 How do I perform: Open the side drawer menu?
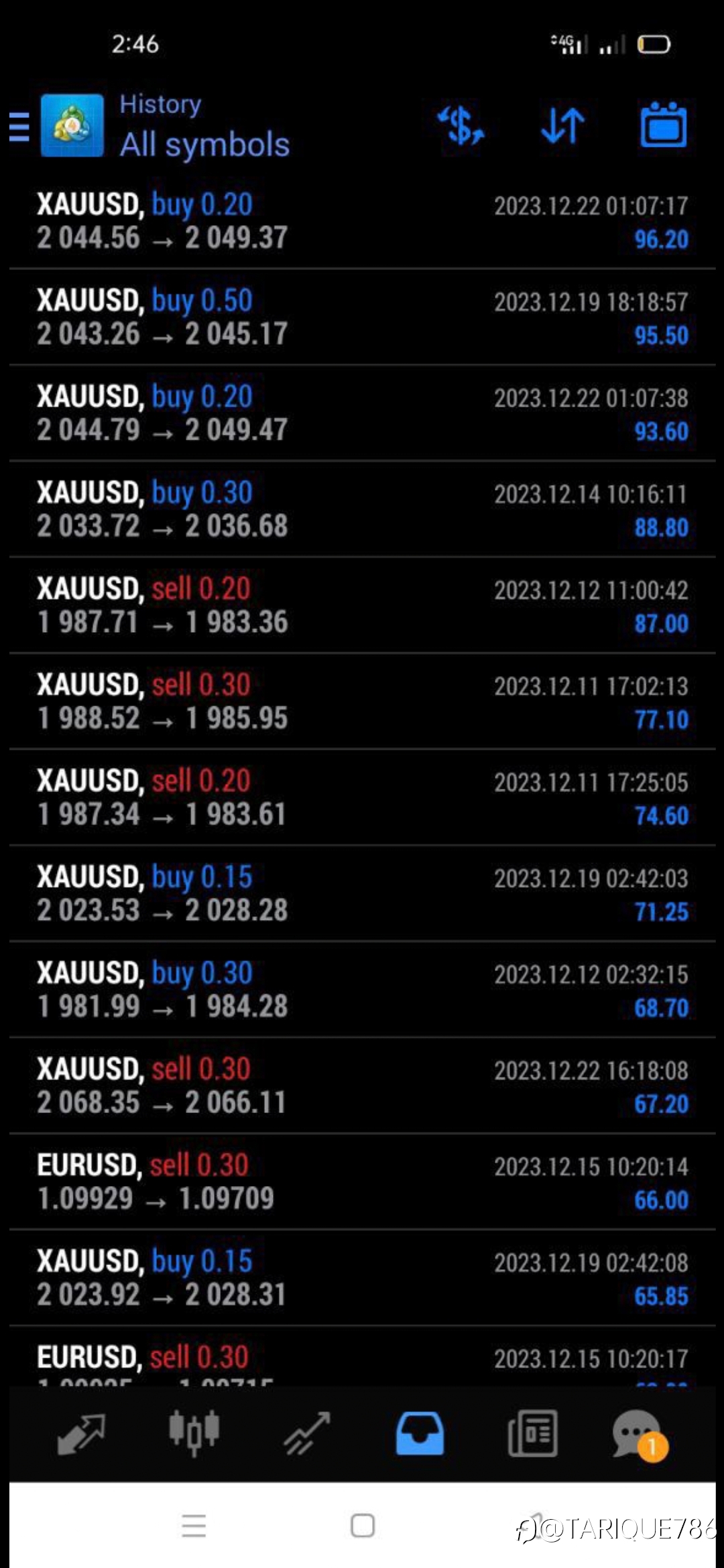click(19, 127)
